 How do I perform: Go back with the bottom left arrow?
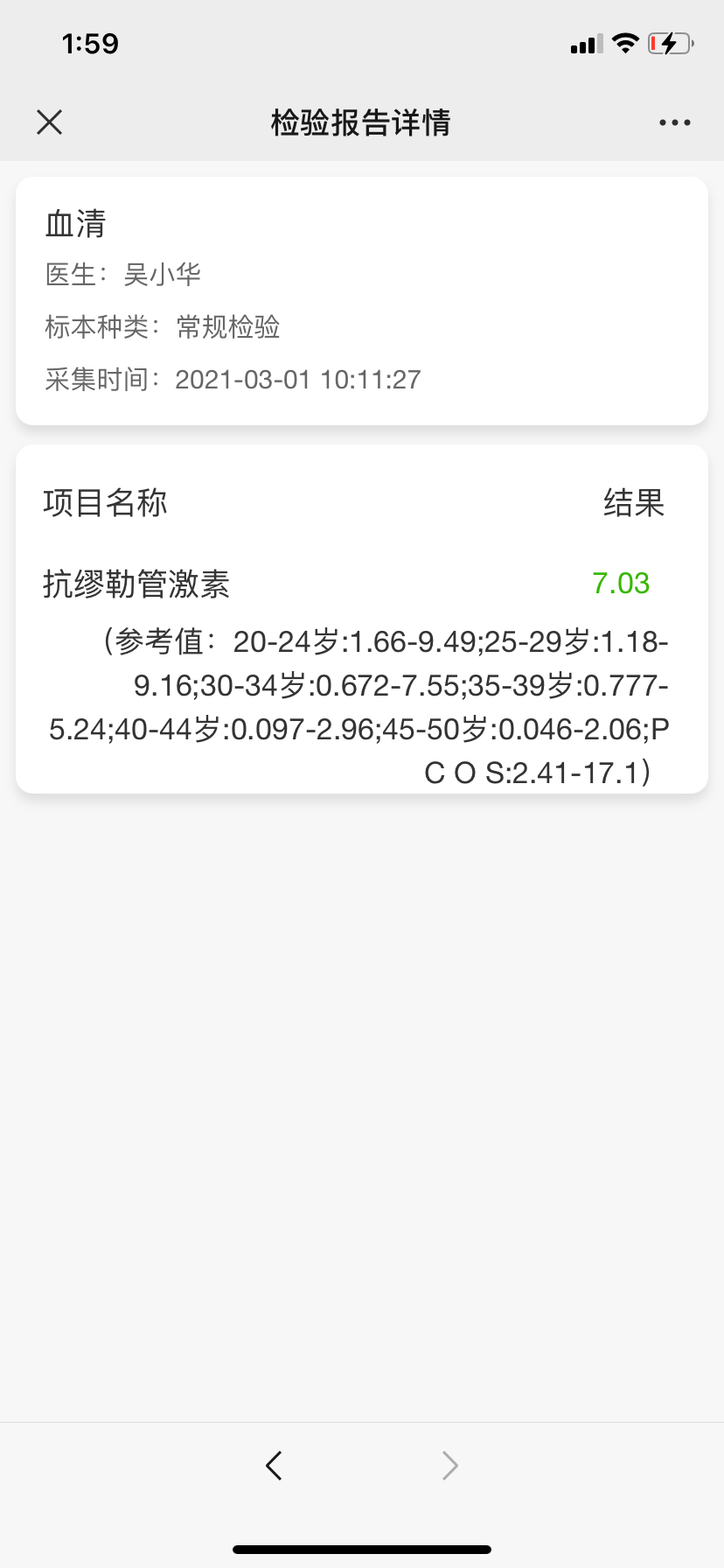click(274, 1465)
